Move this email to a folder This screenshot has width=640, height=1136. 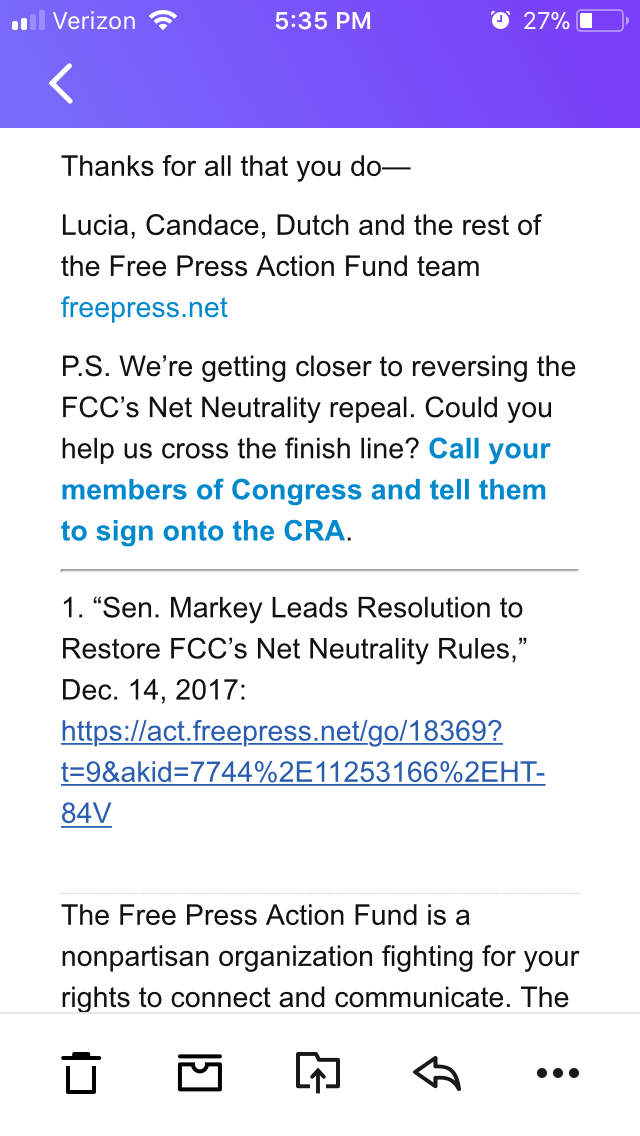click(318, 1073)
